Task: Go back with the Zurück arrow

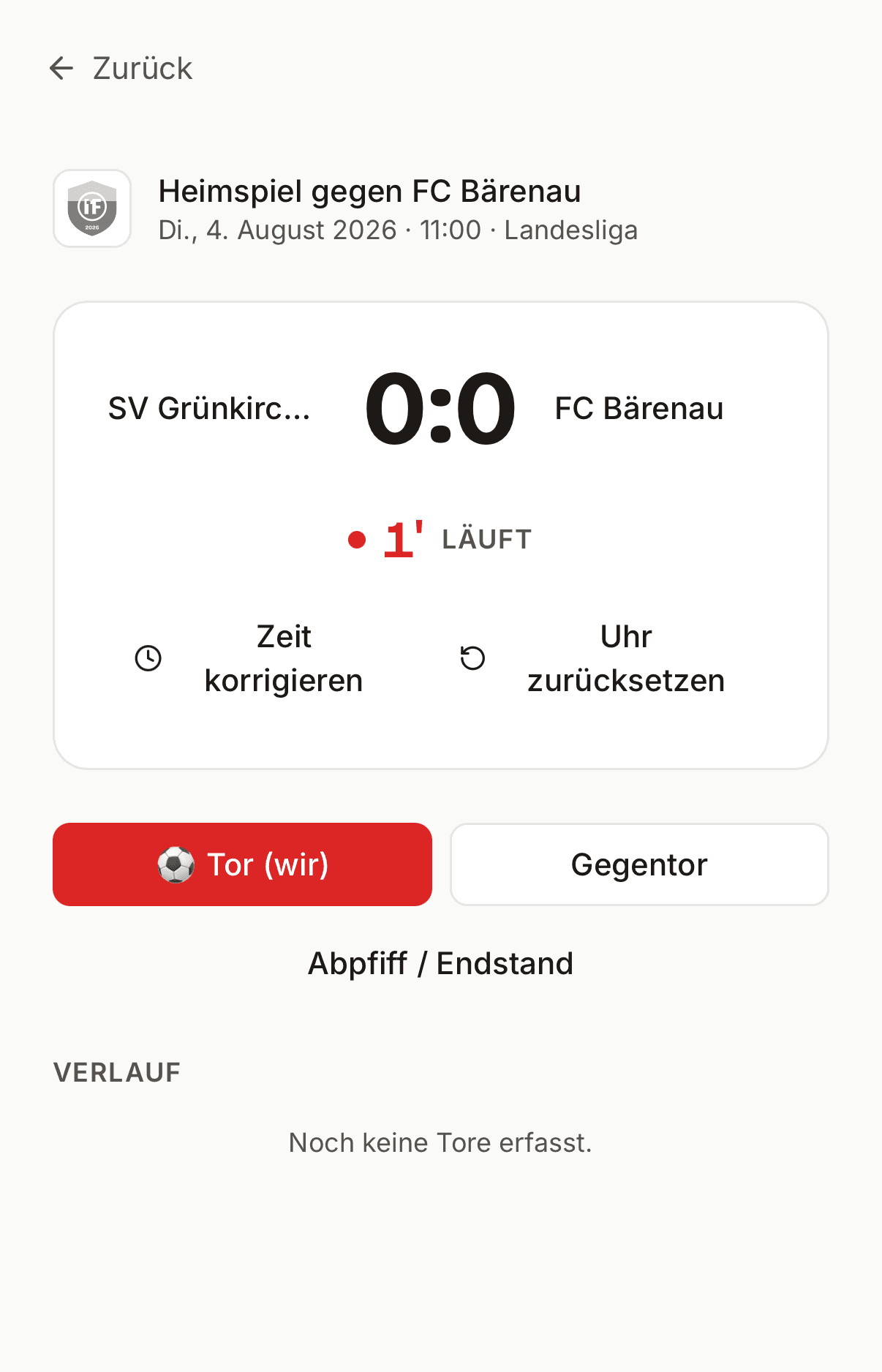Action: coord(121,69)
